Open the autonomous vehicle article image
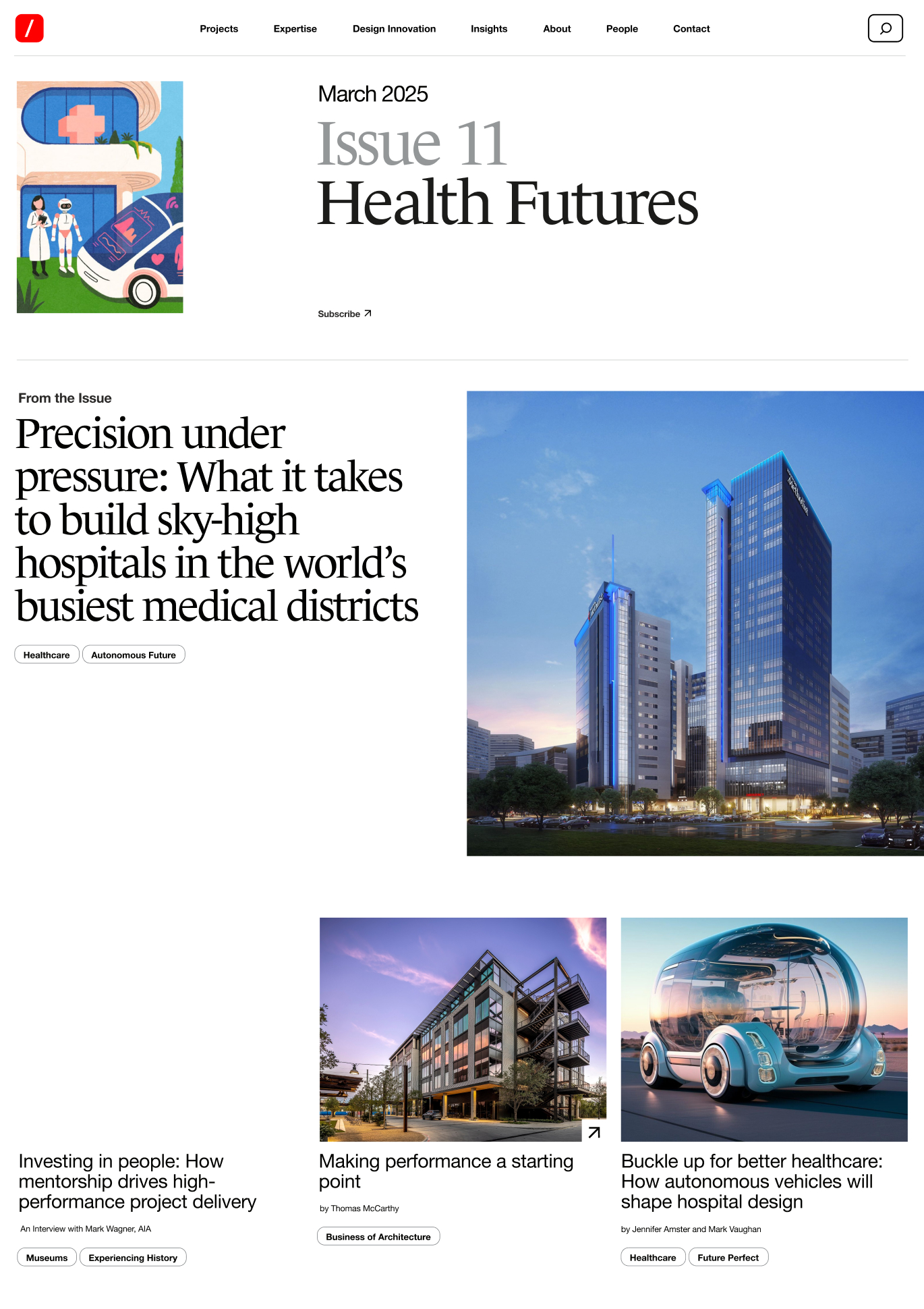 [x=763, y=1029]
